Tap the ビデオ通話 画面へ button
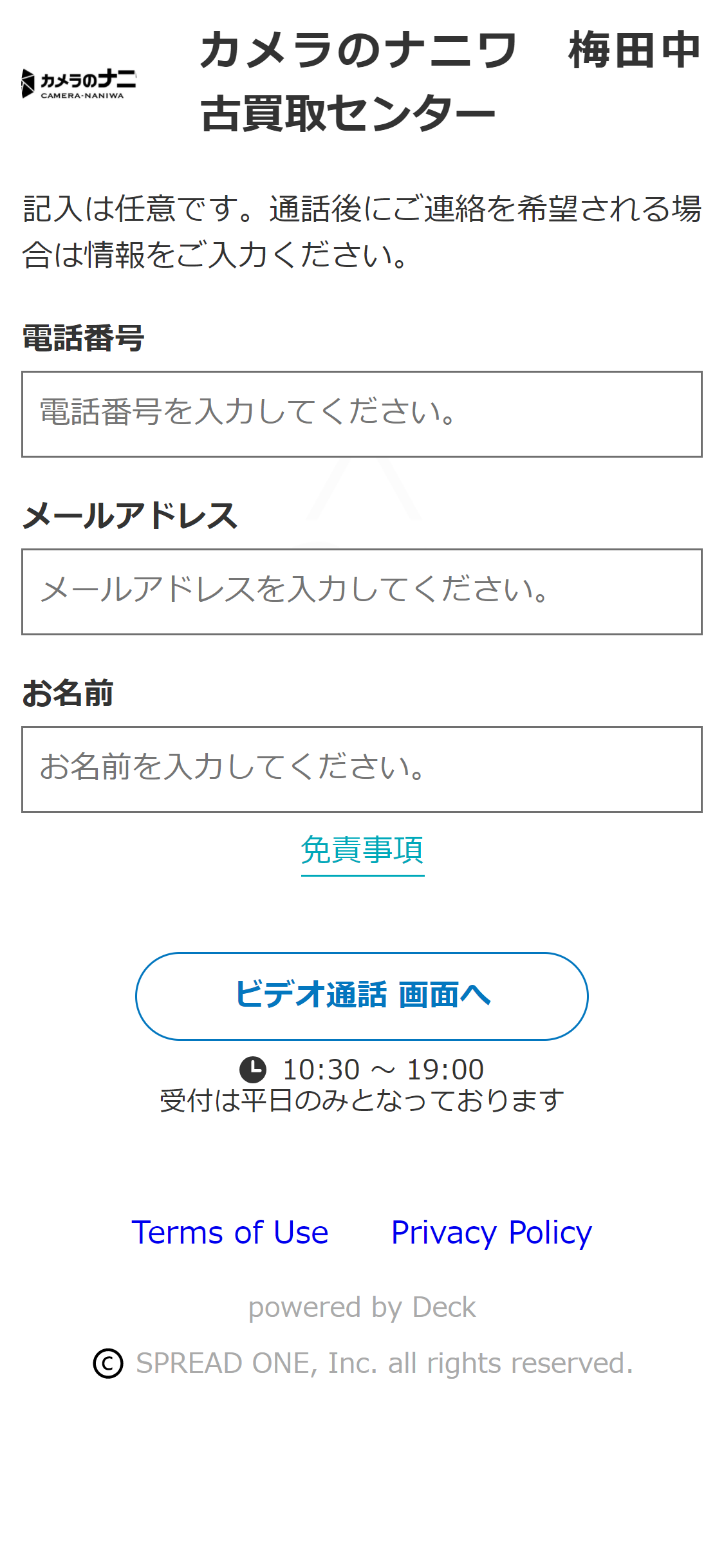Image resolution: width=724 pixels, height=1568 pixels. tap(362, 996)
